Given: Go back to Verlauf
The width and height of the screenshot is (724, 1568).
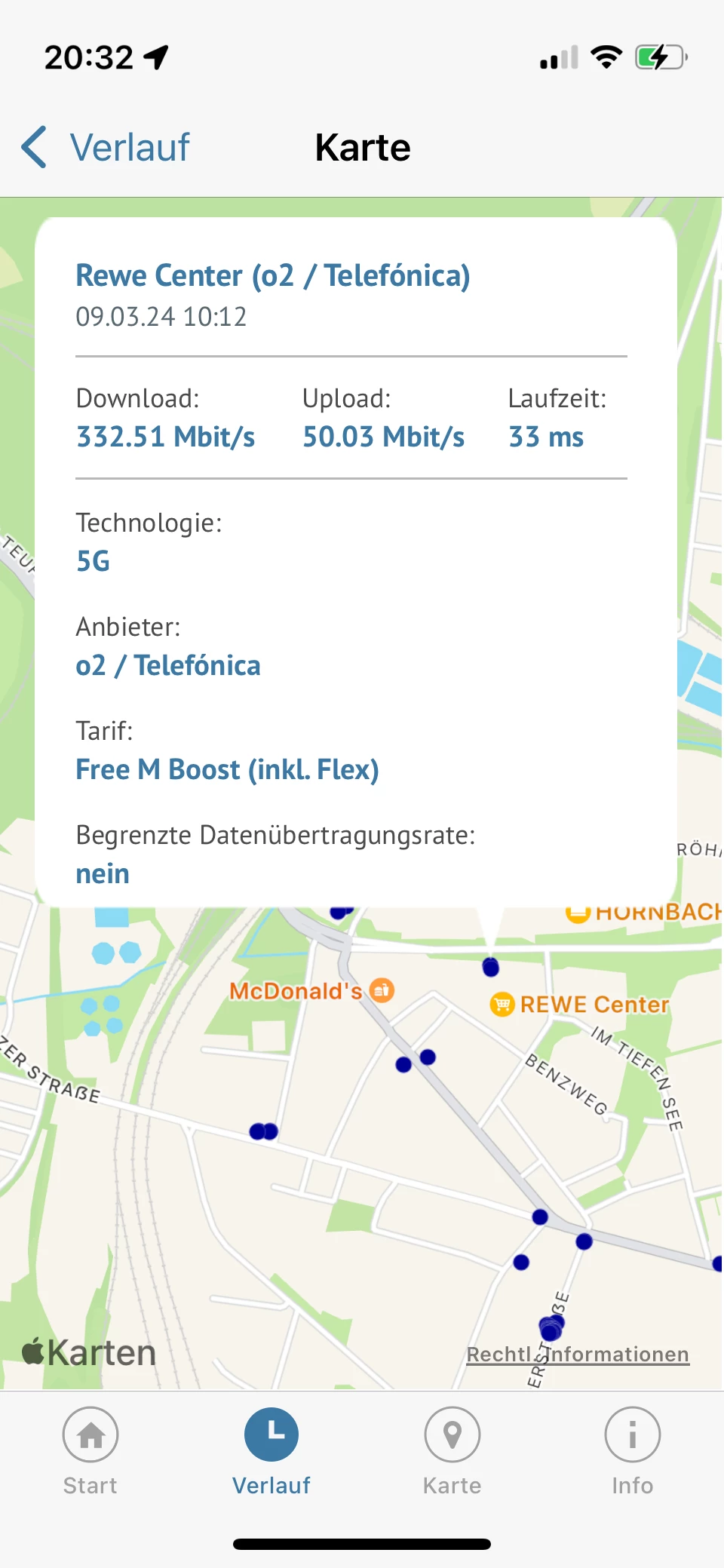Looking at the screenshot, I should (106, 147).
